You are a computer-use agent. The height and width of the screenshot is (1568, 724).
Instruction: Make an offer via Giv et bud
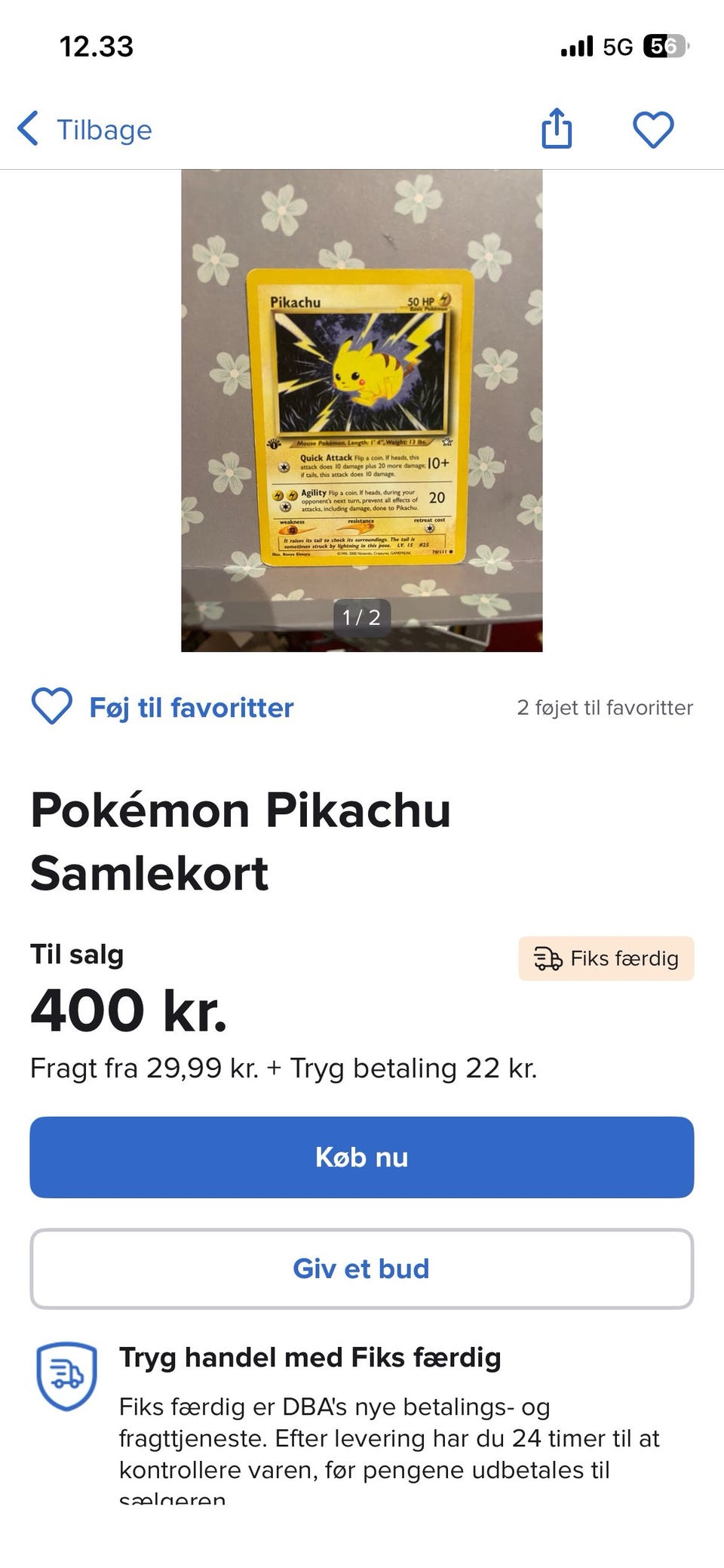pos(361,1268)
